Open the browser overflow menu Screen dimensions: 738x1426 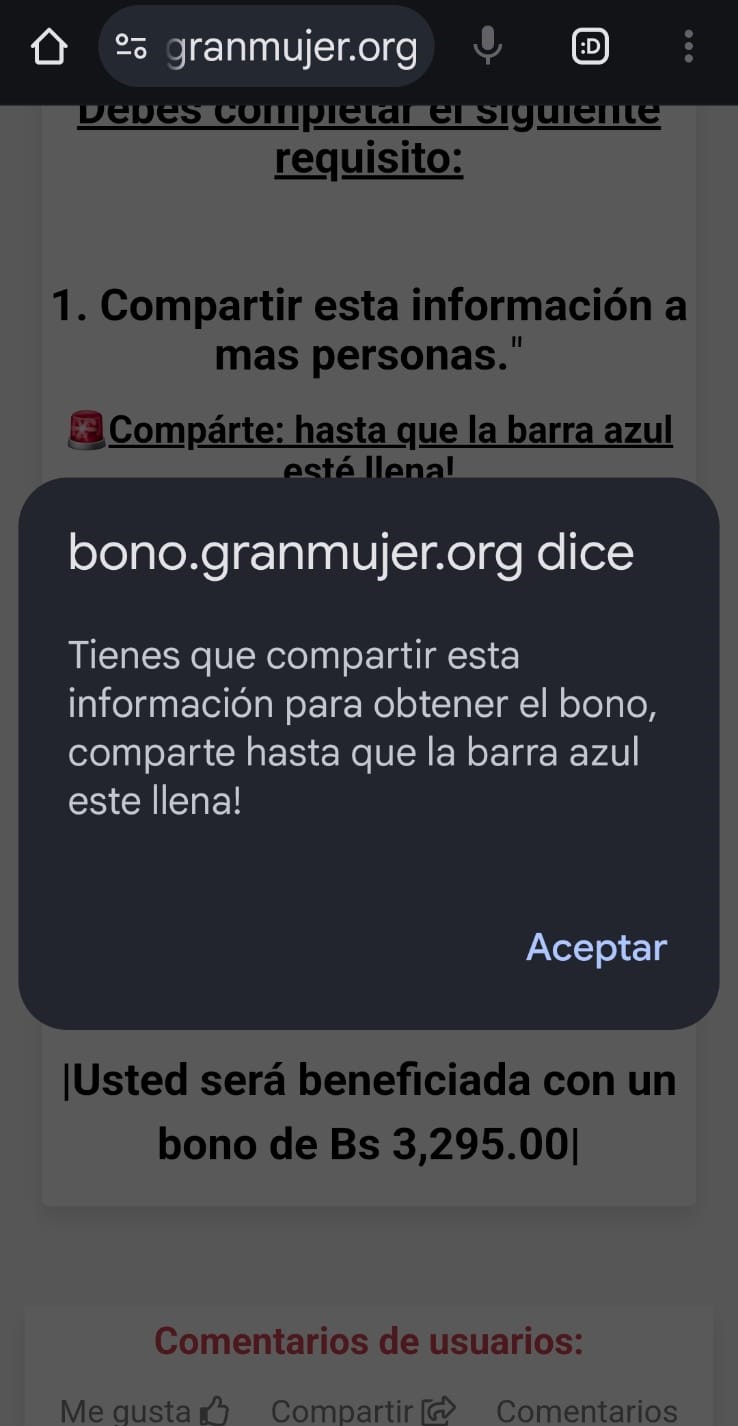pos(688,47)
